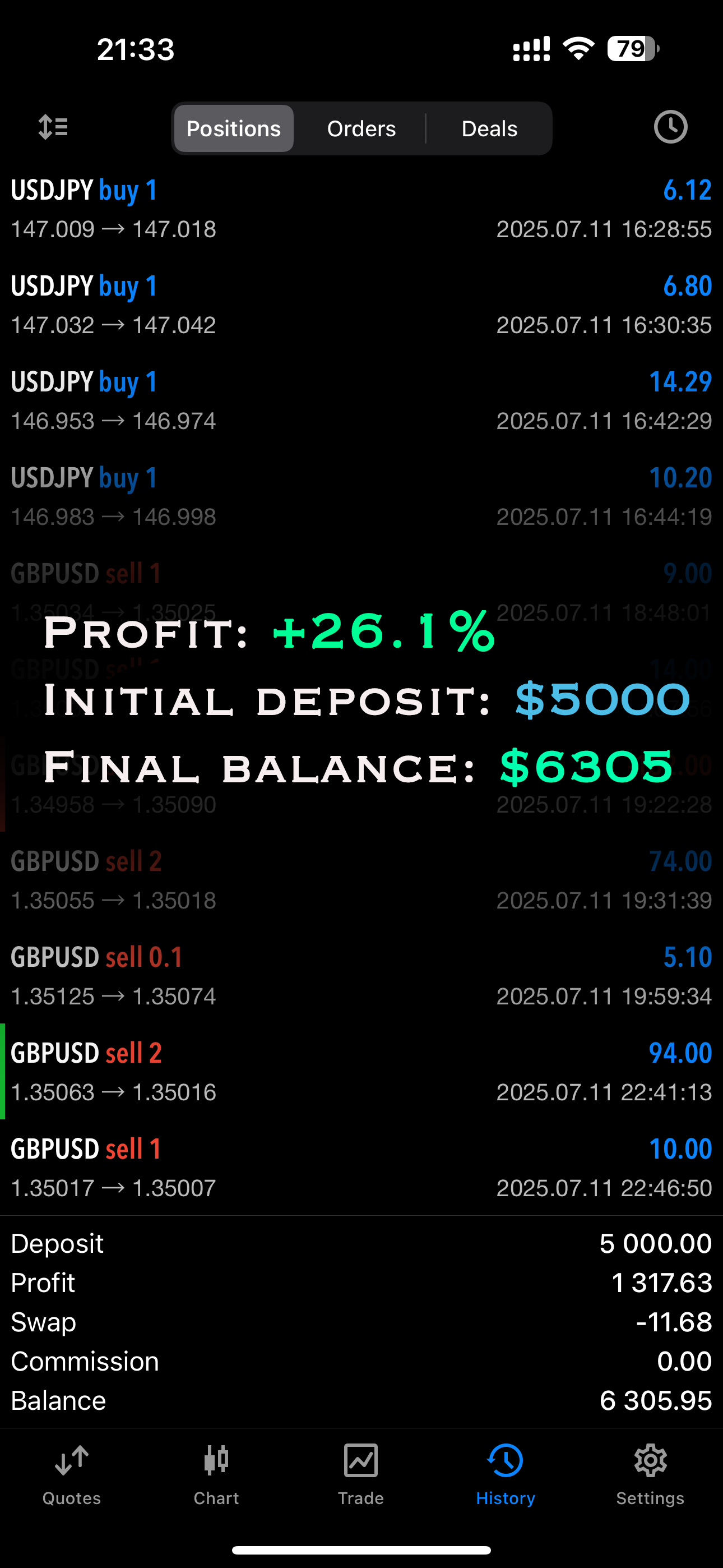Open the GBPUSD sell 0.1 trade details
The image size is (723, 1568).
(361, 975)
